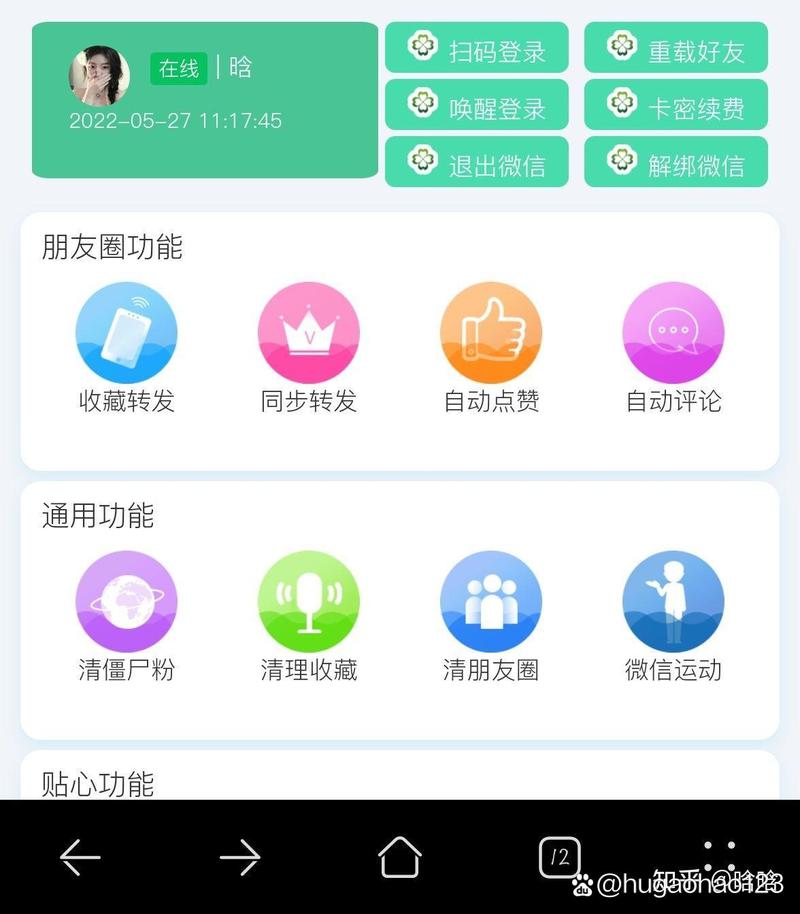Go to the browser home page

coord(400,857)
